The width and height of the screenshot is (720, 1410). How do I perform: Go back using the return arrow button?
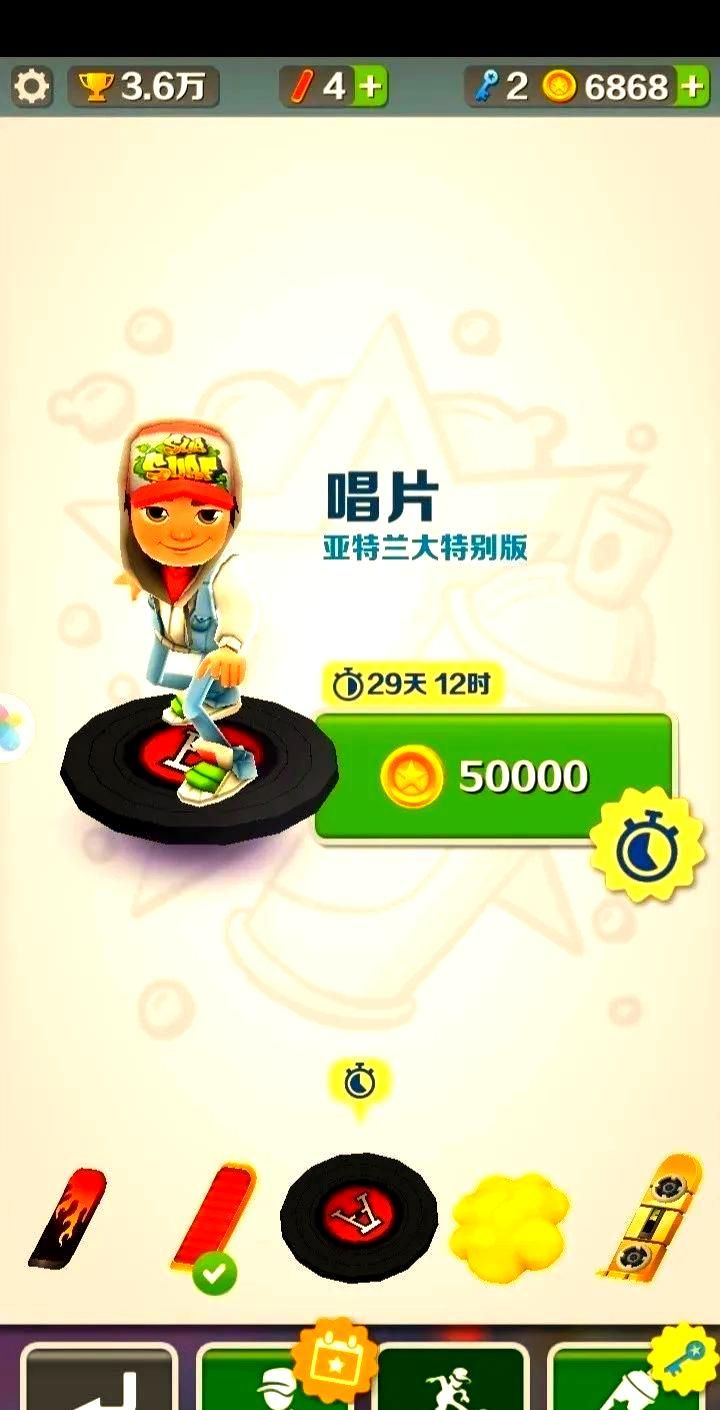[x=98, y=1380]
